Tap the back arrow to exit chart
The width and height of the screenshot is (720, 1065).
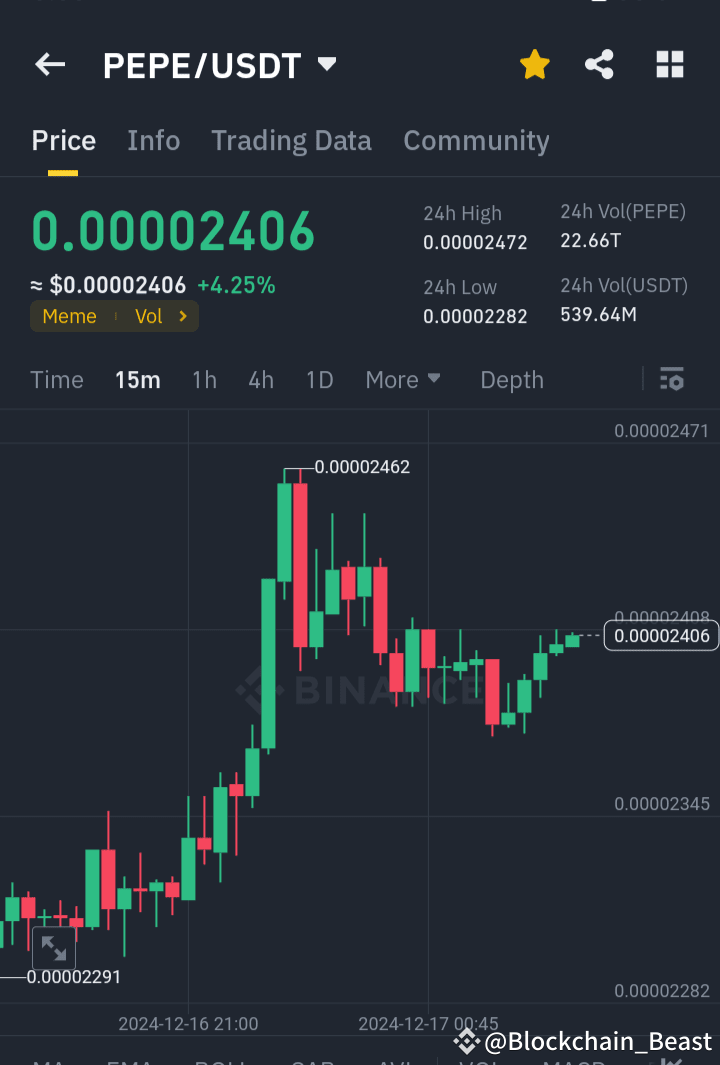pyautogui.click(x=49, y=64)
